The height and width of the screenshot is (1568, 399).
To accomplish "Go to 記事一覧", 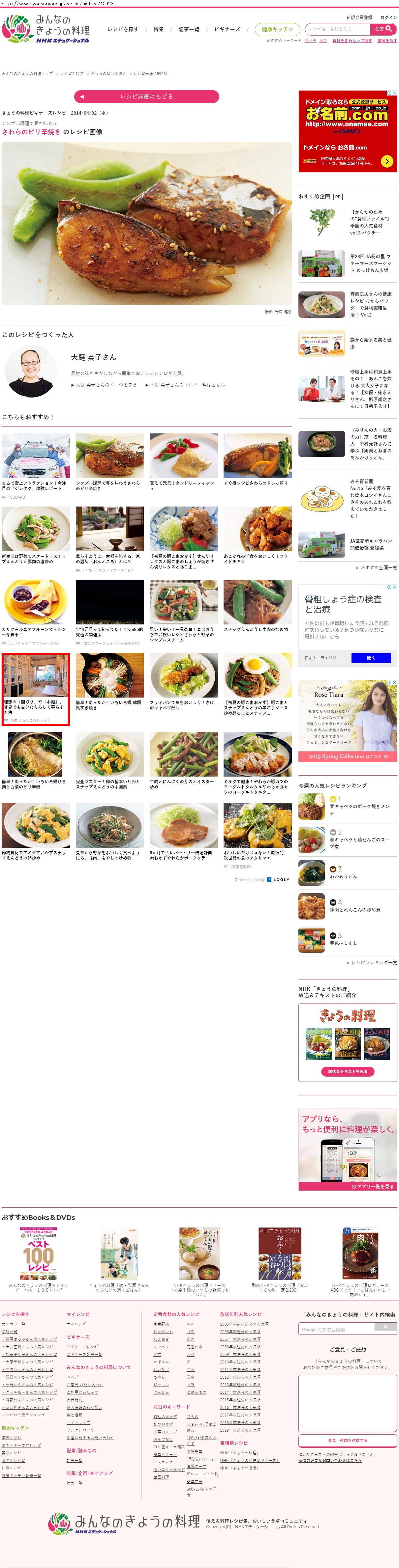I will [188, 29].
